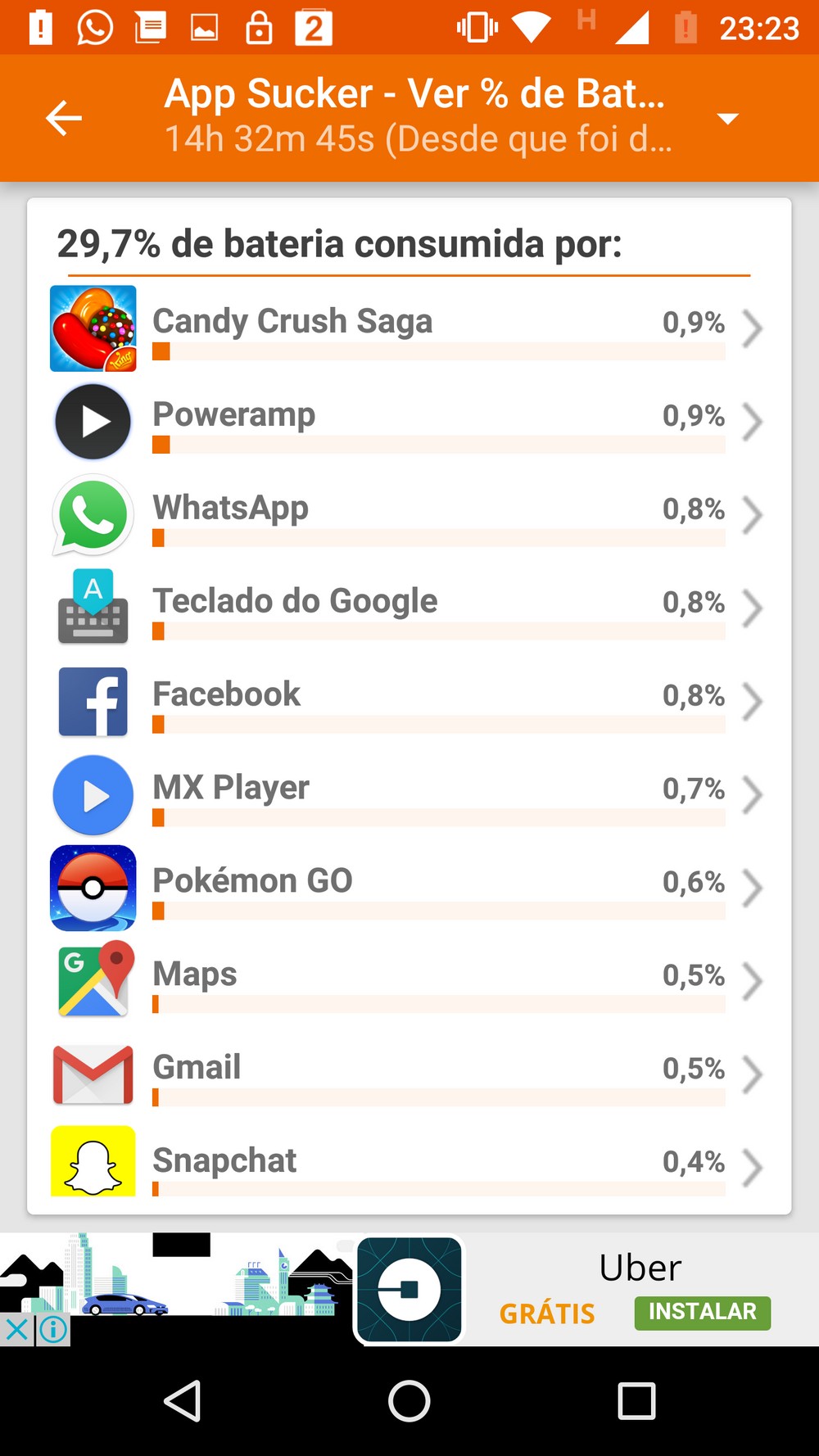Close the Uber ad banner
The height and width of the screenshot is (1456, 819).
[x=16, y=1329]
